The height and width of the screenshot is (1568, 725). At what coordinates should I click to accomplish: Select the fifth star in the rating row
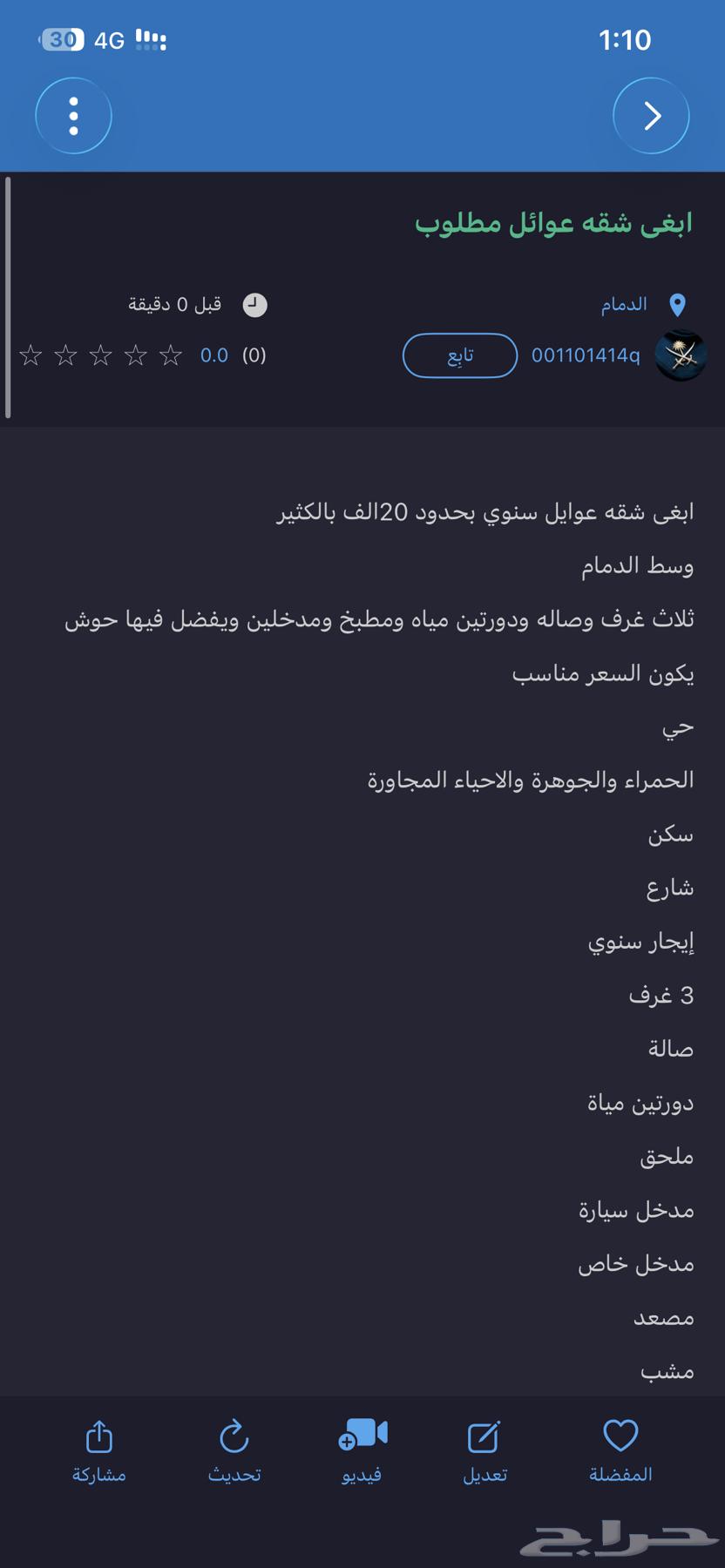click(29, 355)
